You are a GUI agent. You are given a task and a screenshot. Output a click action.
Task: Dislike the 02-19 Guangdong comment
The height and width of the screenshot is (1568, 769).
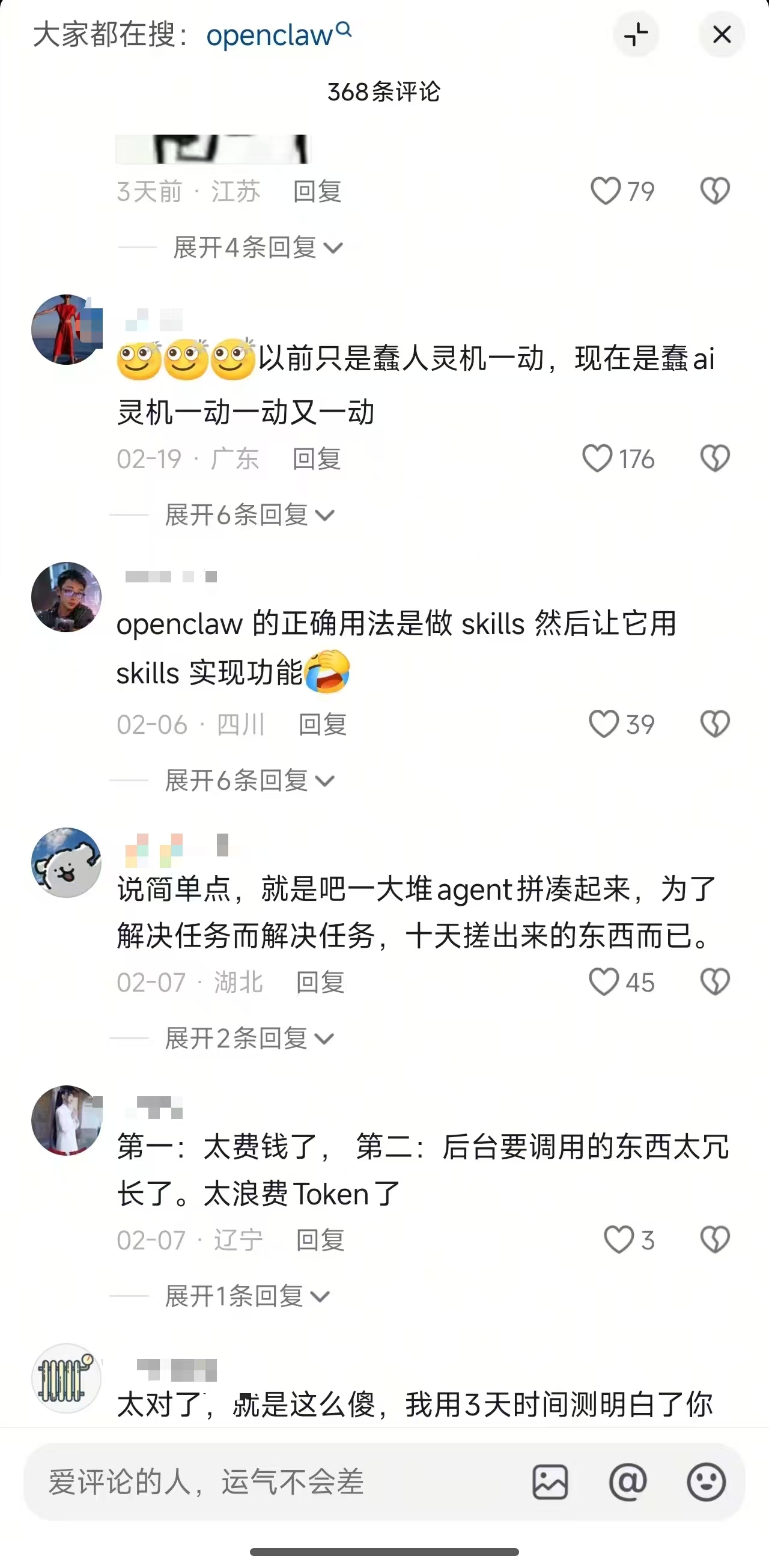coord(715,459)
